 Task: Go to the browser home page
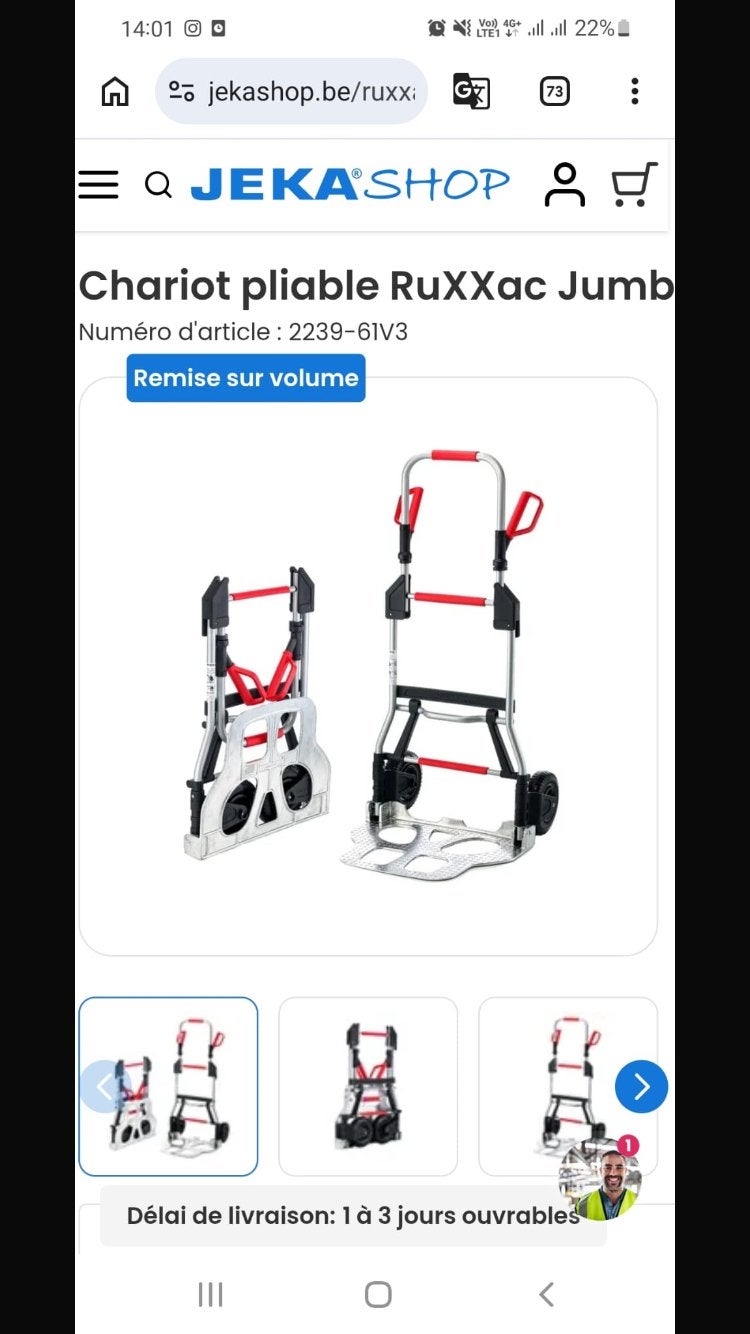point(115,92)
